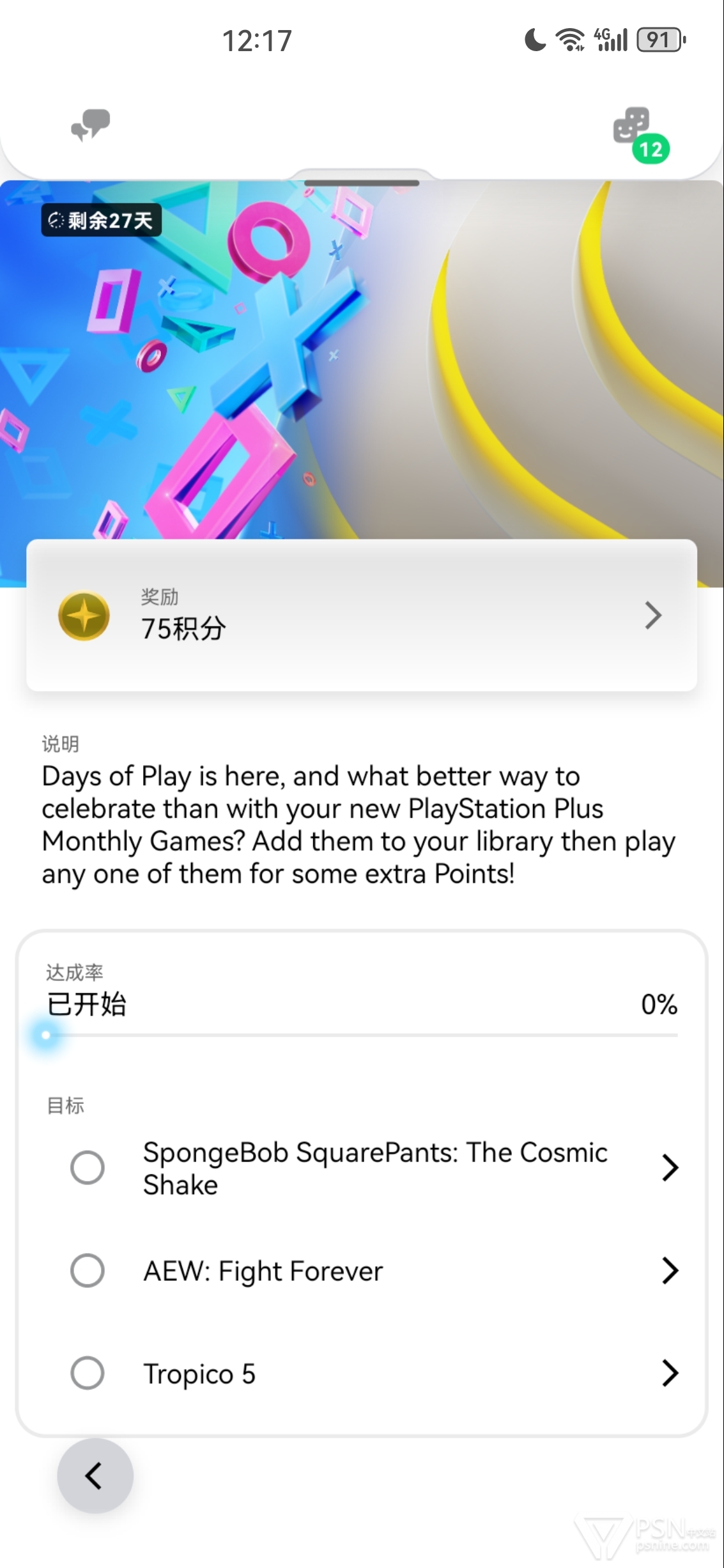The height and width of the screenshot is (1568, 724).
Task: Open SpongeBob SquarePants: The Cosmic Shake objective
Action: (x=374, y=1168)
